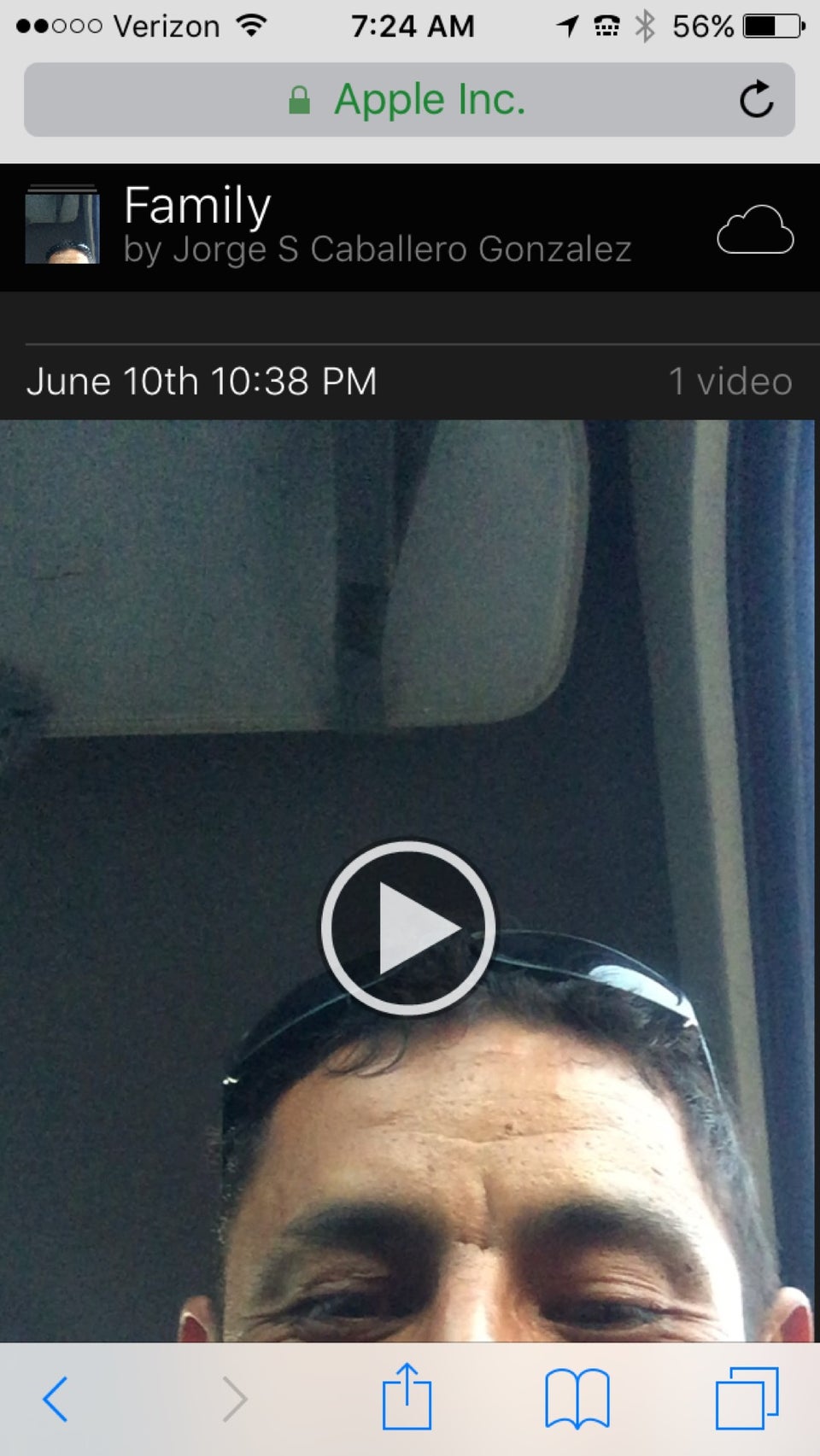Select the June 10th date header
Screen dimensions: 820x1456
click(x=202, y=381)
